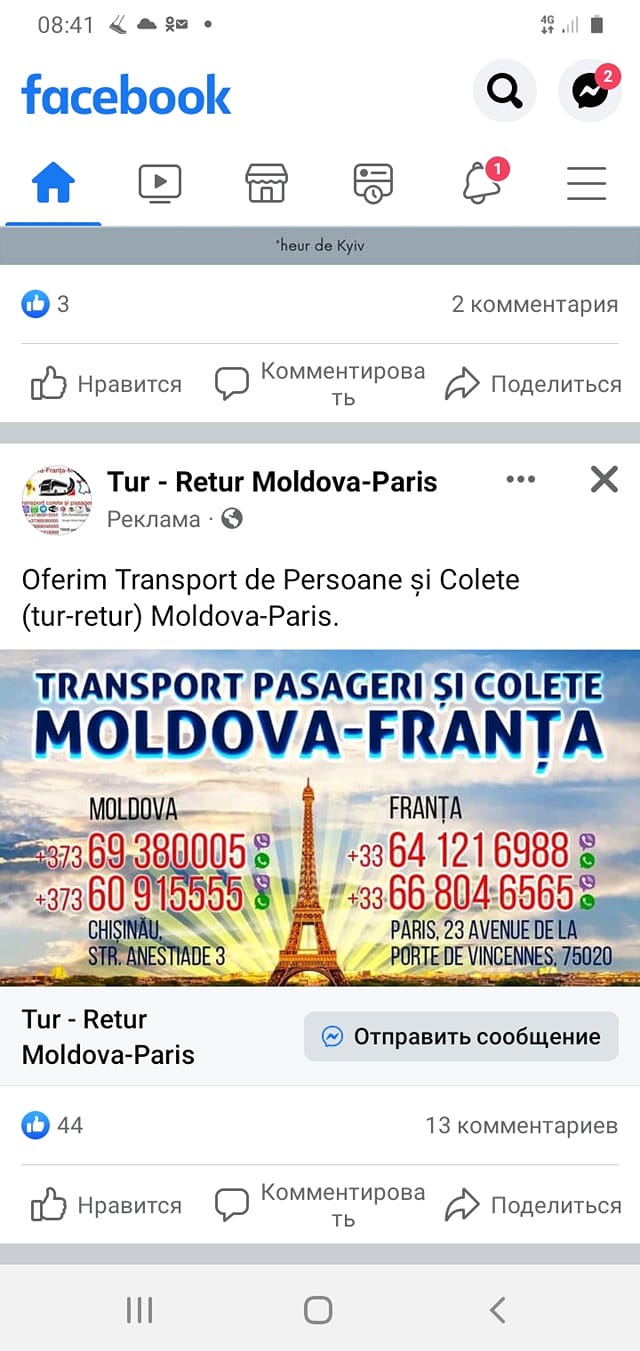Tap Отправить сообщение button
The width and height of the screenshot is (640, 1351).
(x=461, y=1037)
